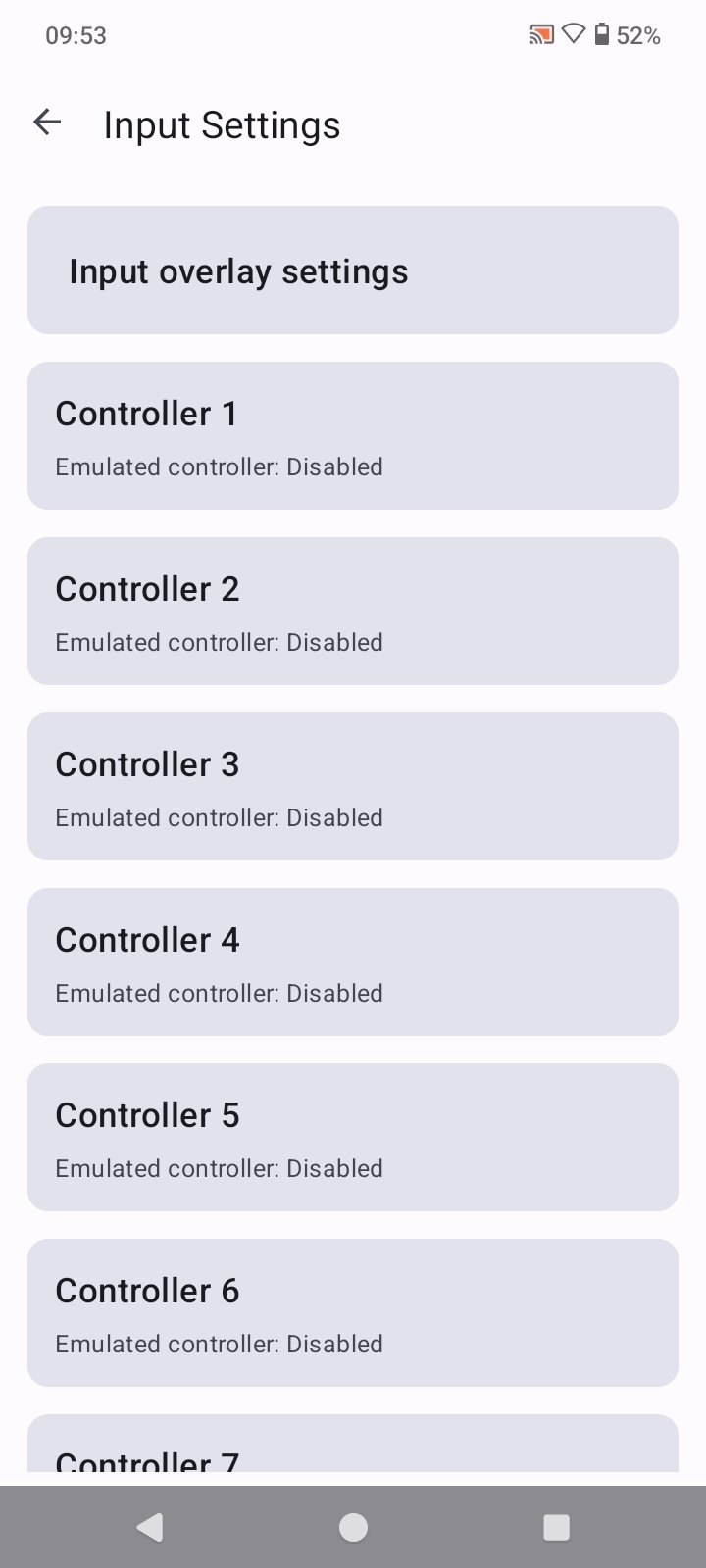This screenshot has width=706, height=1568.
Task: Open Controller 4 configuration
Action: point(353,962)
